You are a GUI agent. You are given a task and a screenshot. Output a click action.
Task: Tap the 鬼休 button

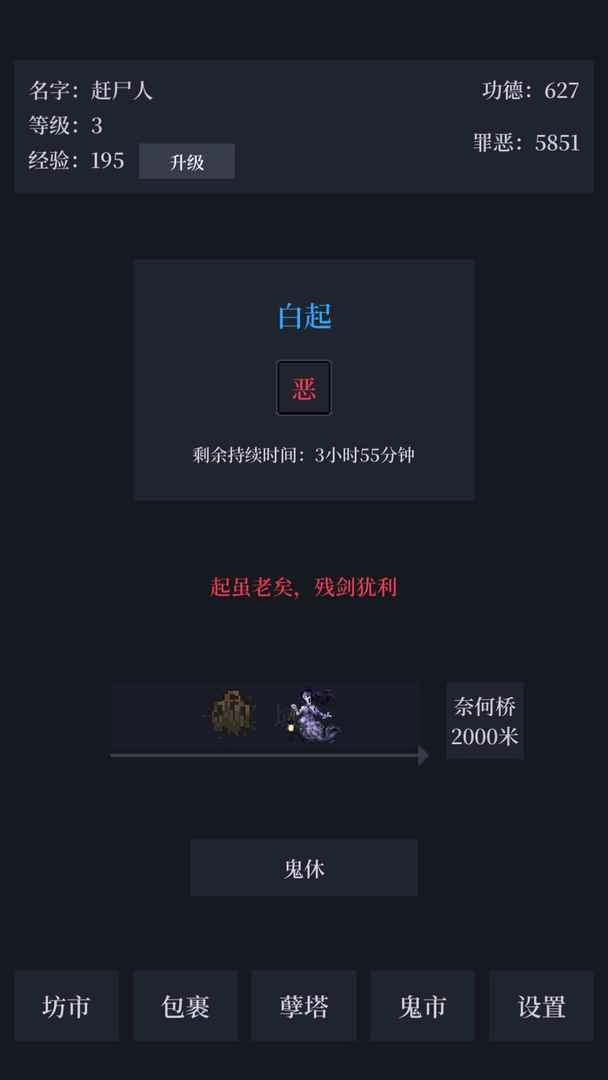[304, 868]
